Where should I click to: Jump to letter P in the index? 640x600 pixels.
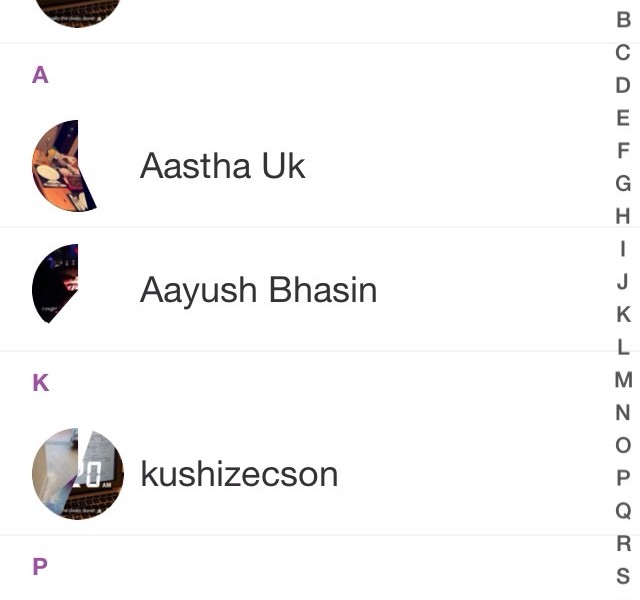click(x=623, y=478)
